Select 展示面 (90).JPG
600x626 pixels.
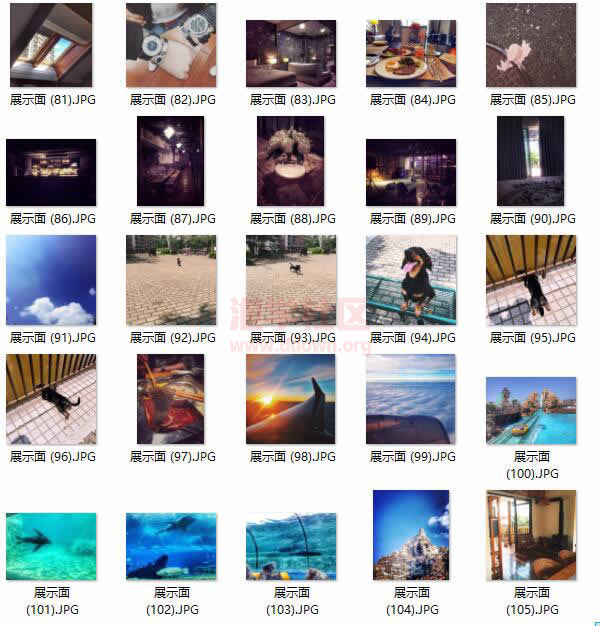point(531,161)
